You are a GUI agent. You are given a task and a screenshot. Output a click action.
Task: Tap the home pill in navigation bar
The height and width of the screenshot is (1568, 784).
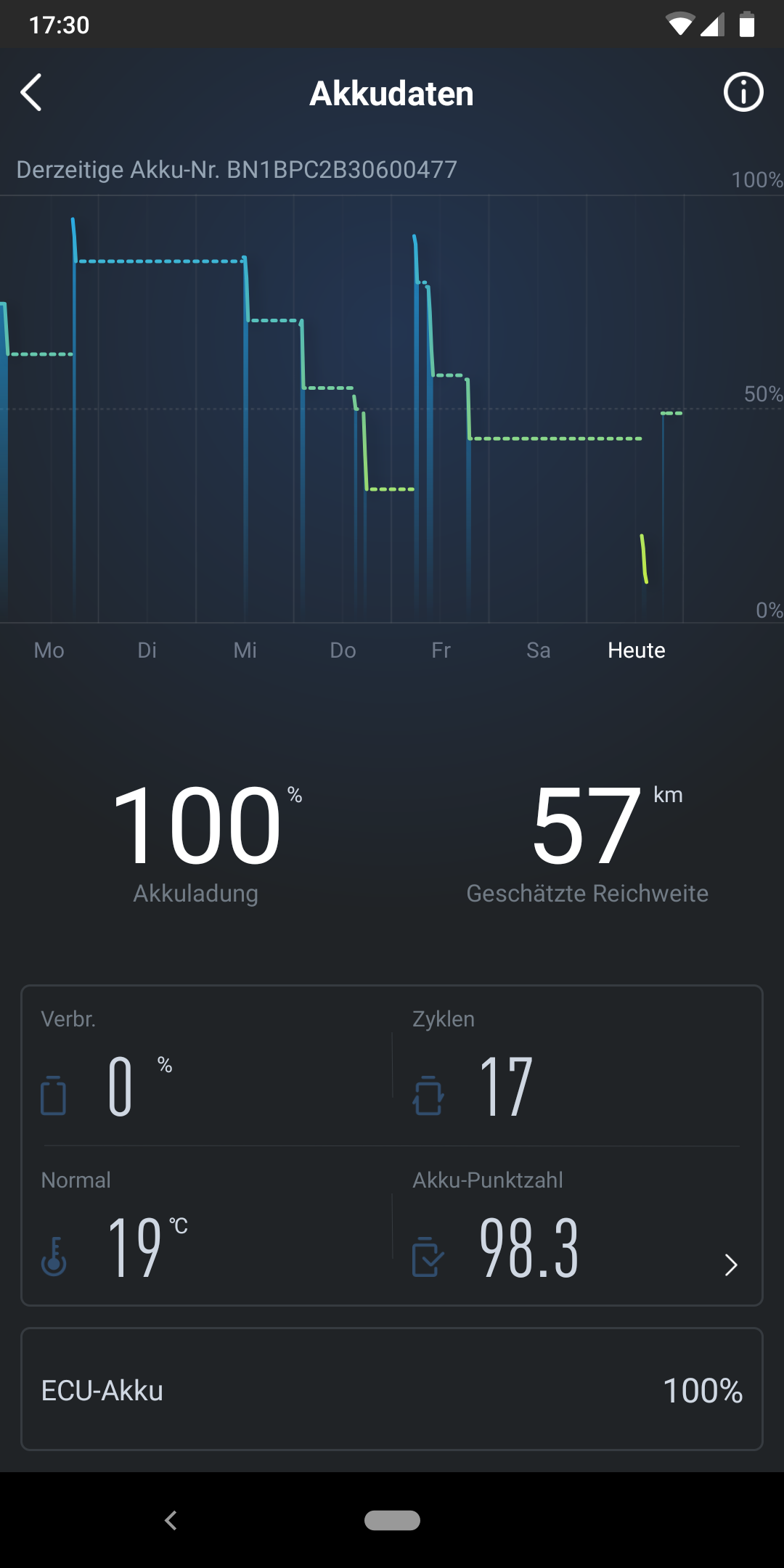point(392,1520)
